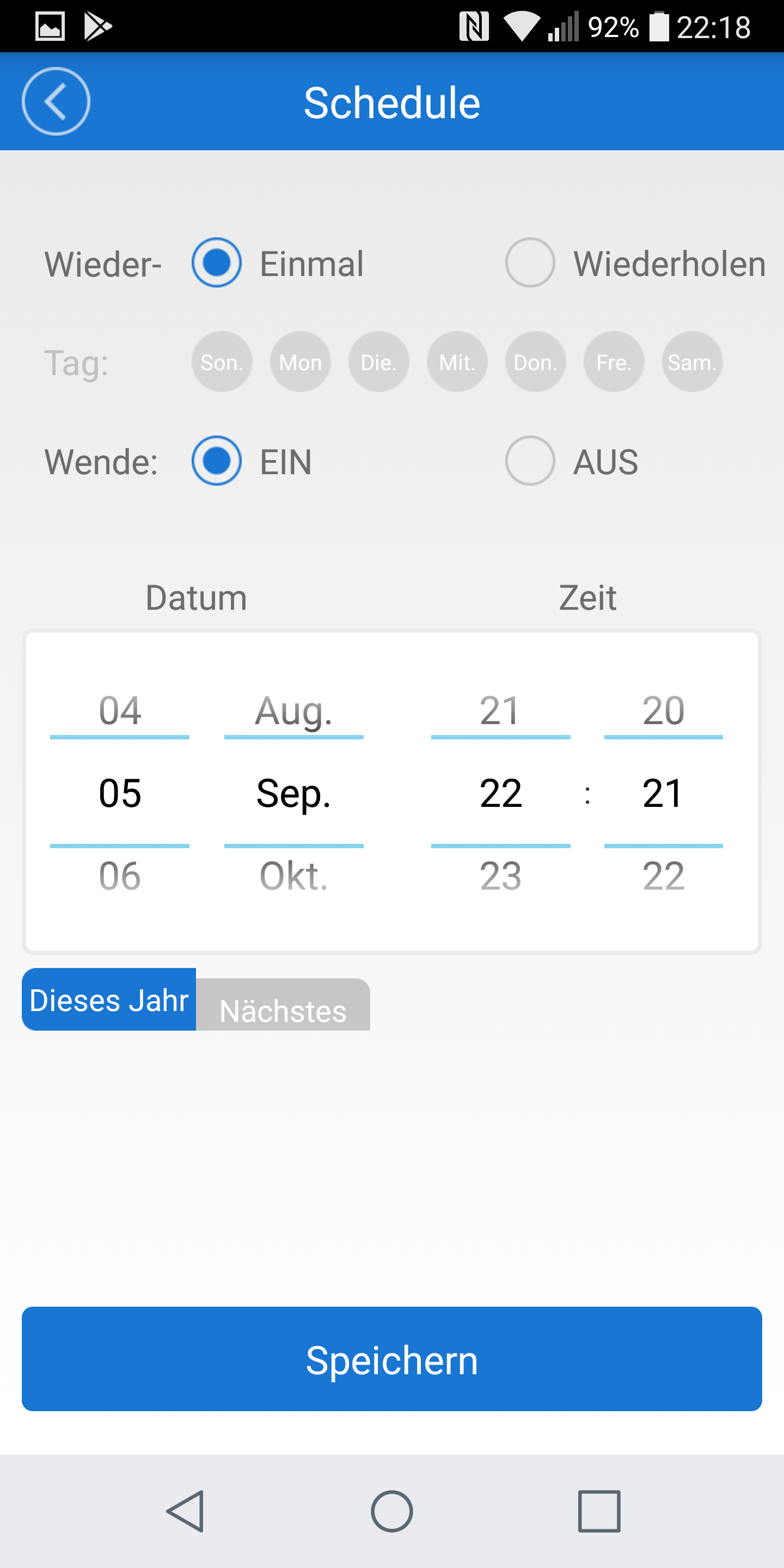The image size is (784, 1568).
Task: Choose Okt. in the month picker
Action: click(x=294, y=876)
